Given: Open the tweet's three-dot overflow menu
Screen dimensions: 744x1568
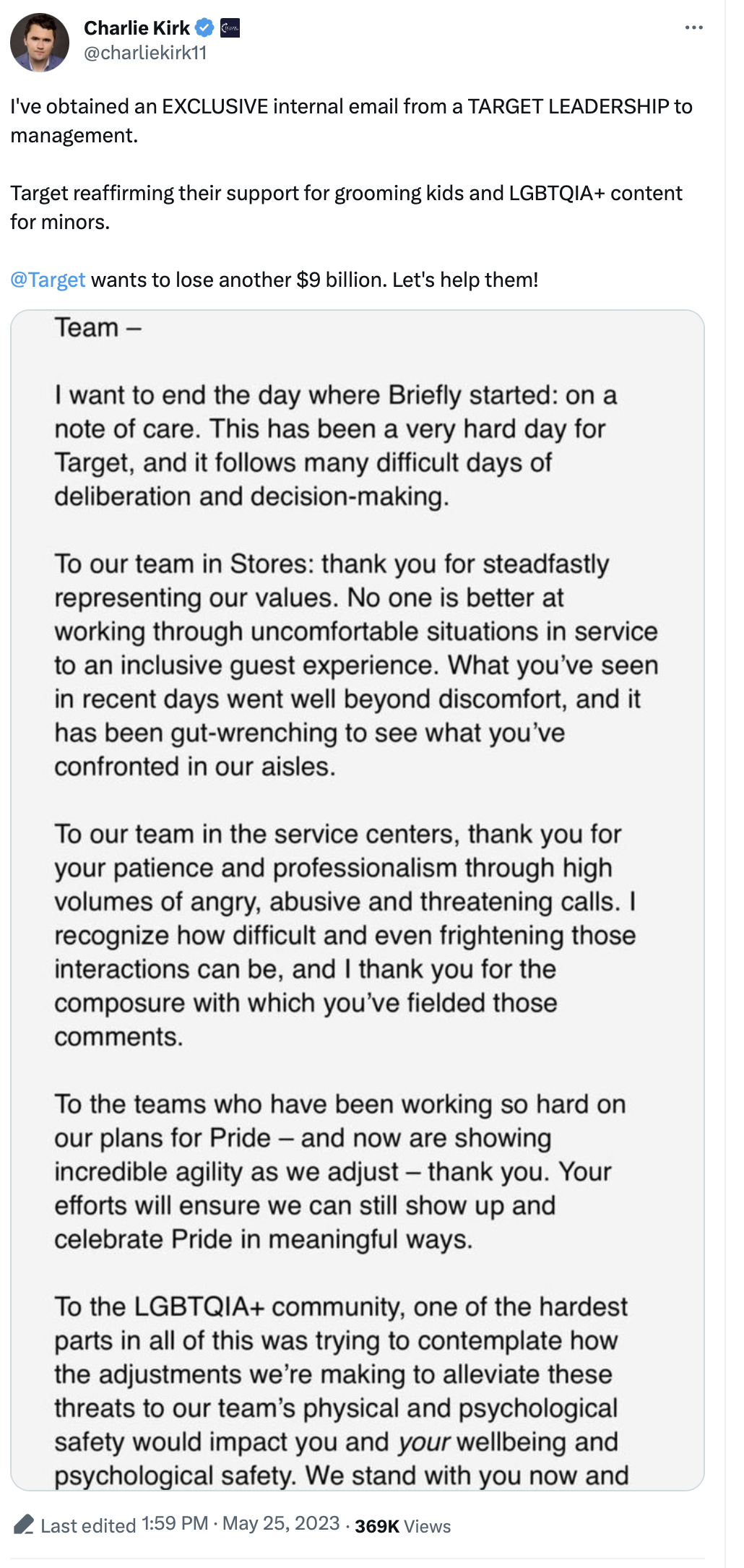Looking at the screenshot, I should tap(693, 27).
